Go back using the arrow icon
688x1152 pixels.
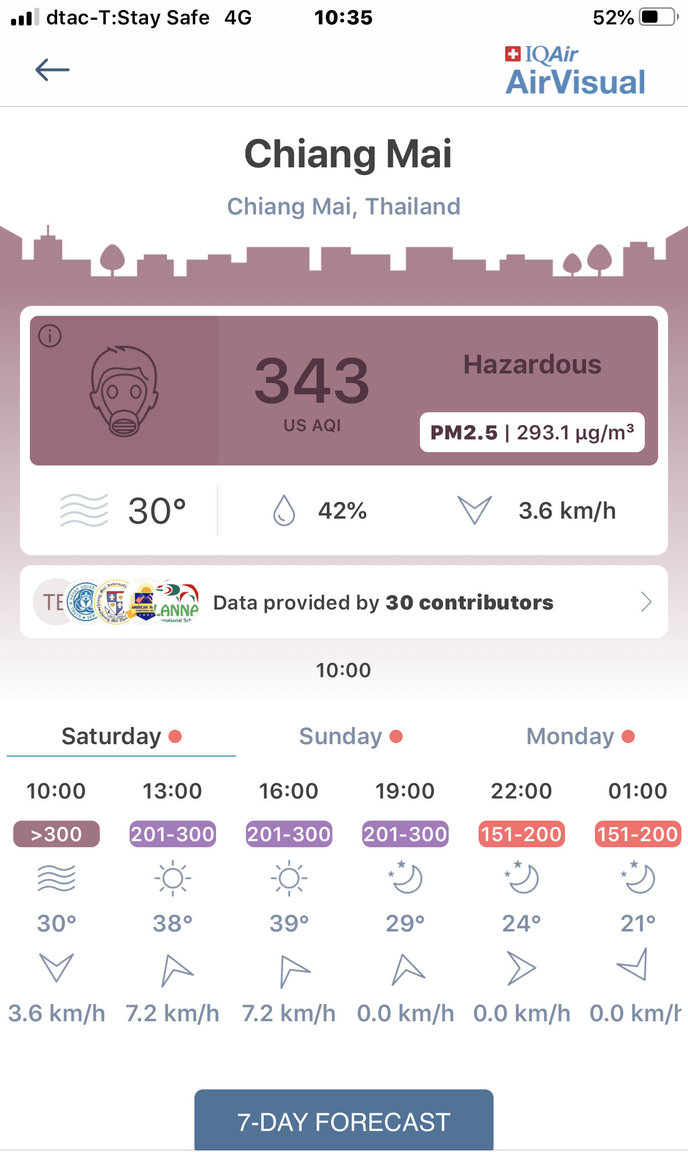[x=52, y=69]
